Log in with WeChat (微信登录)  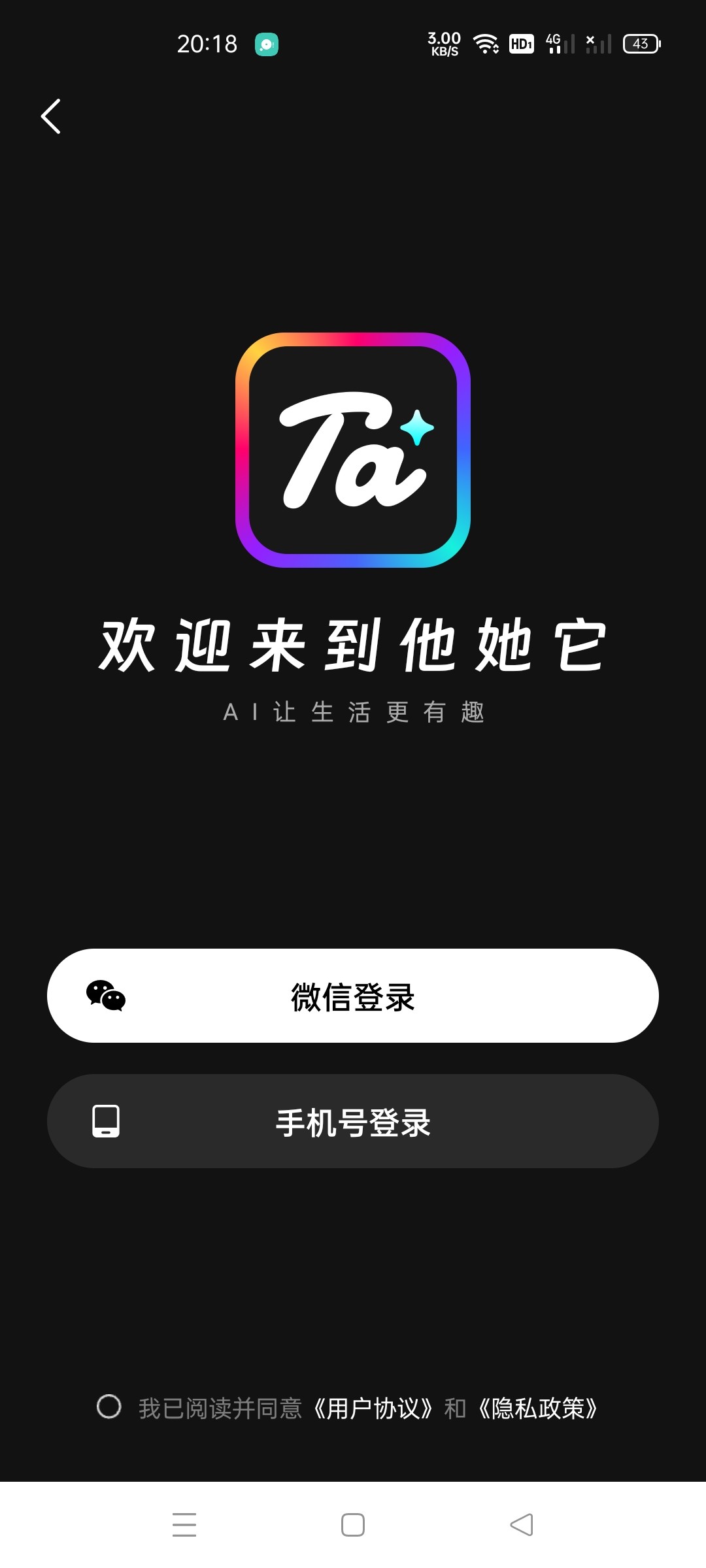(x=353, y=996)
